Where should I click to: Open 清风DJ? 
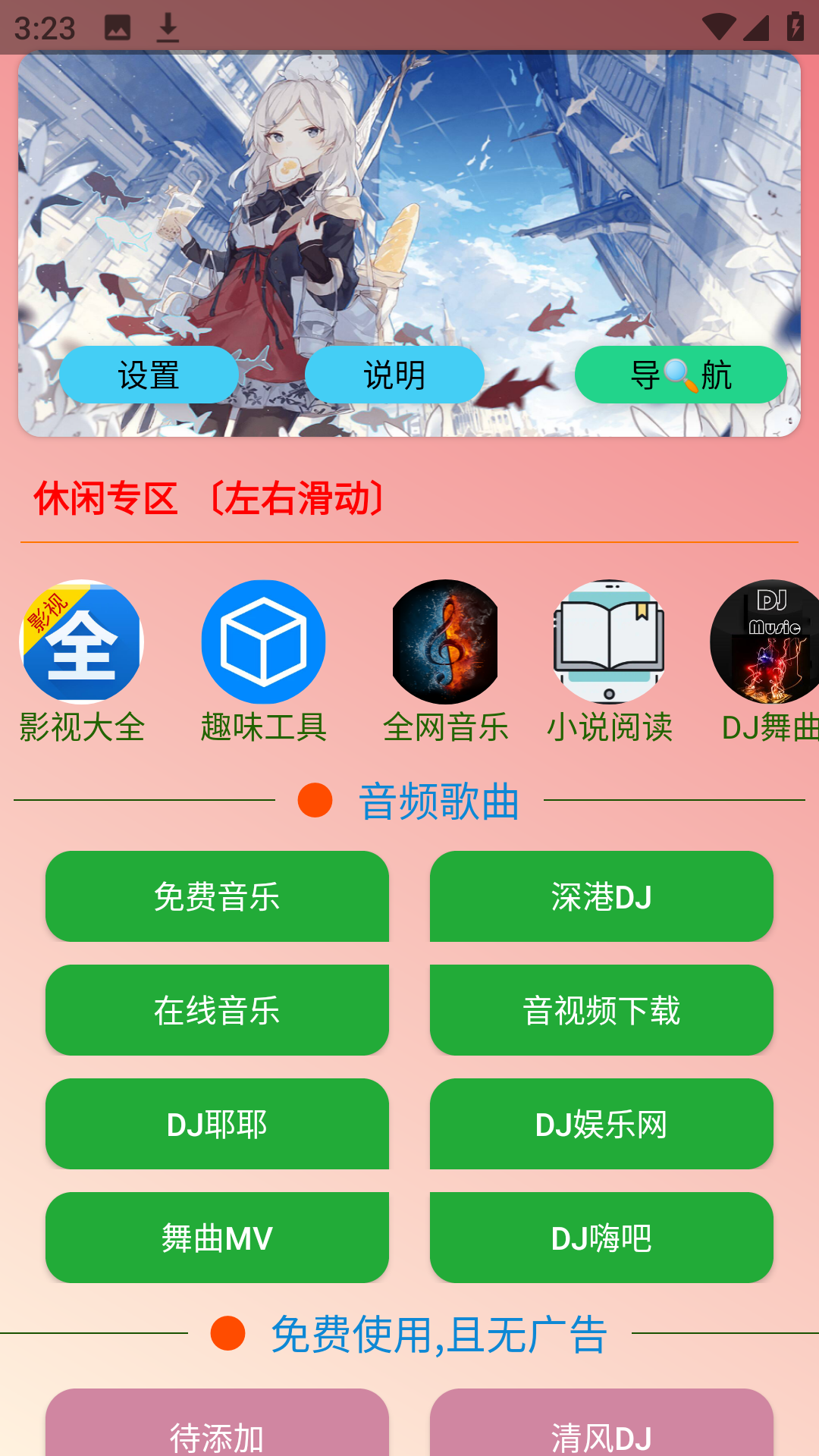coord(601,1426)
